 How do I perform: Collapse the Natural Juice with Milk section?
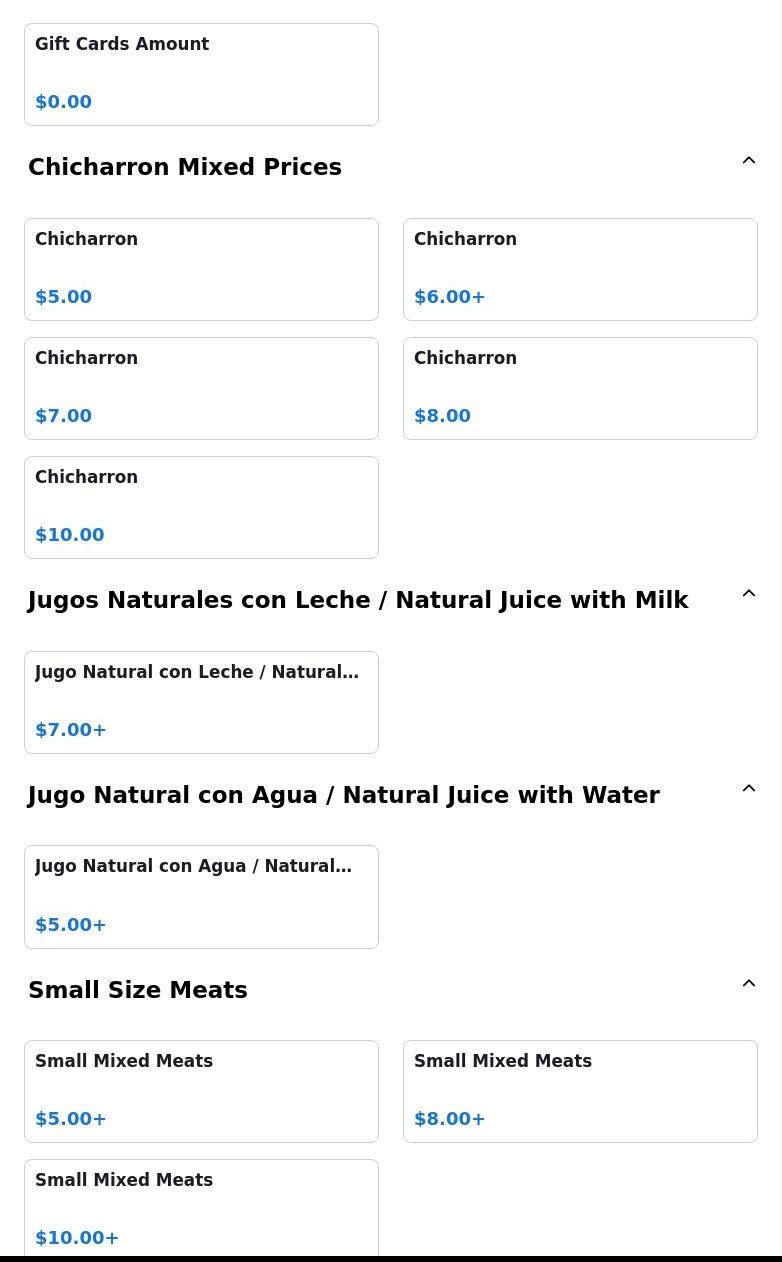coord(748,594)
